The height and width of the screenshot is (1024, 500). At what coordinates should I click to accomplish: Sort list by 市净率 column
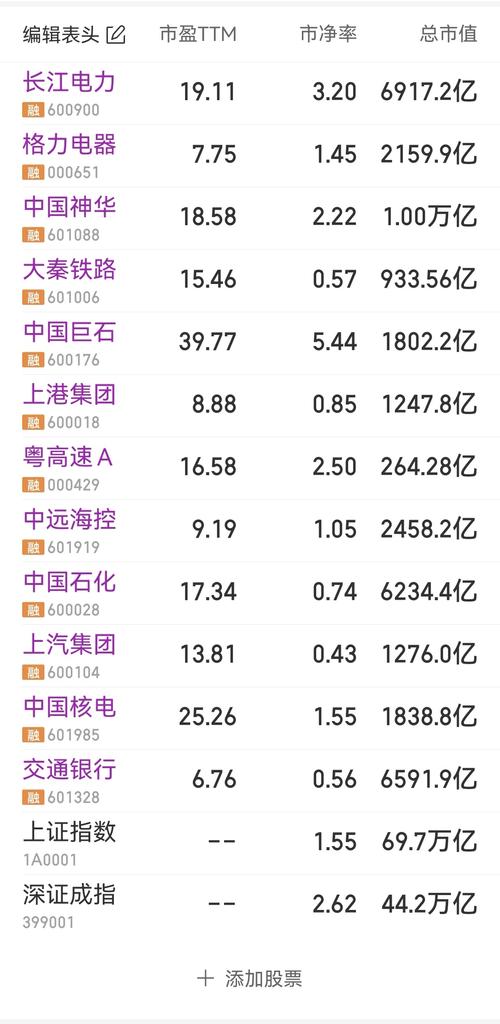[x=328, y=35]
